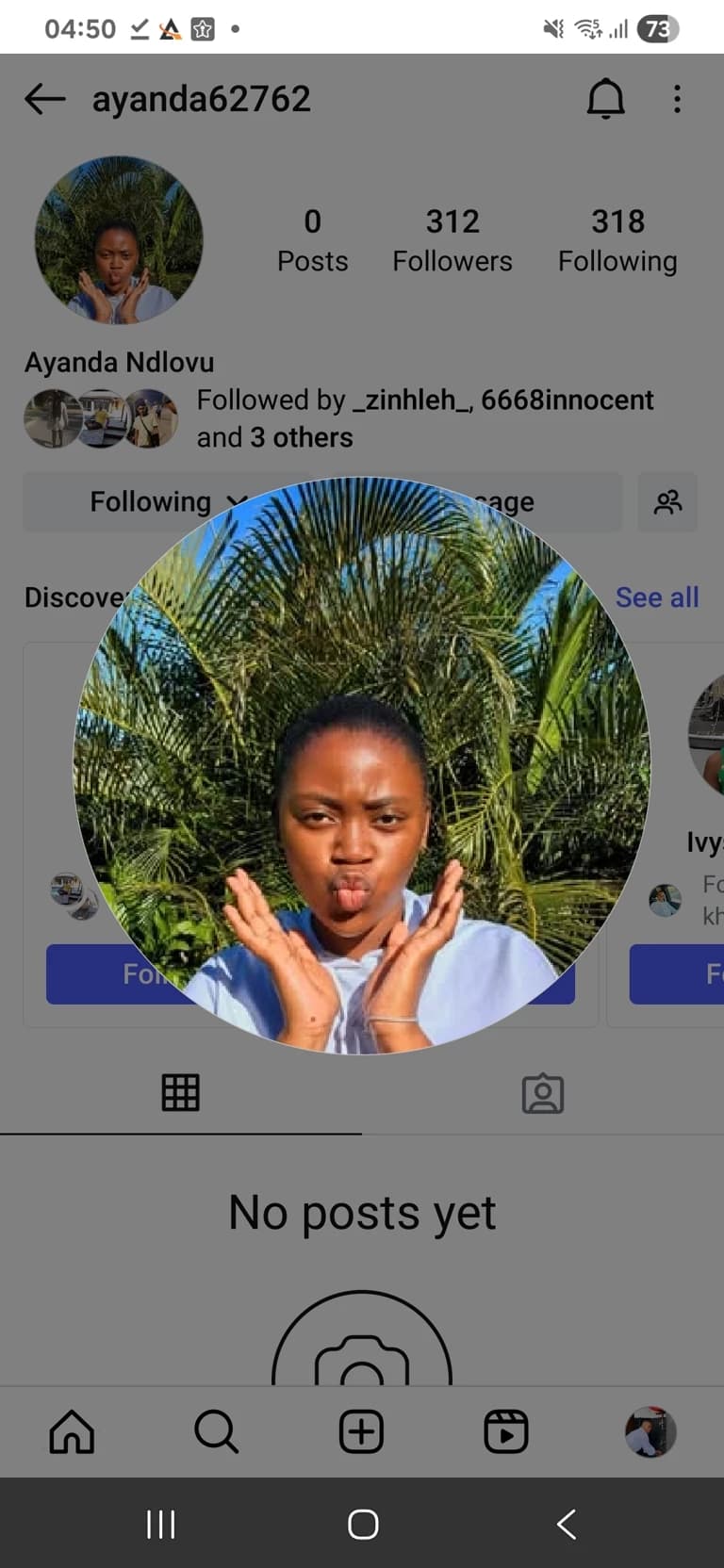Open the system recent apps button
This screenshot has height=1568, width=724.
pos(160,1524)
